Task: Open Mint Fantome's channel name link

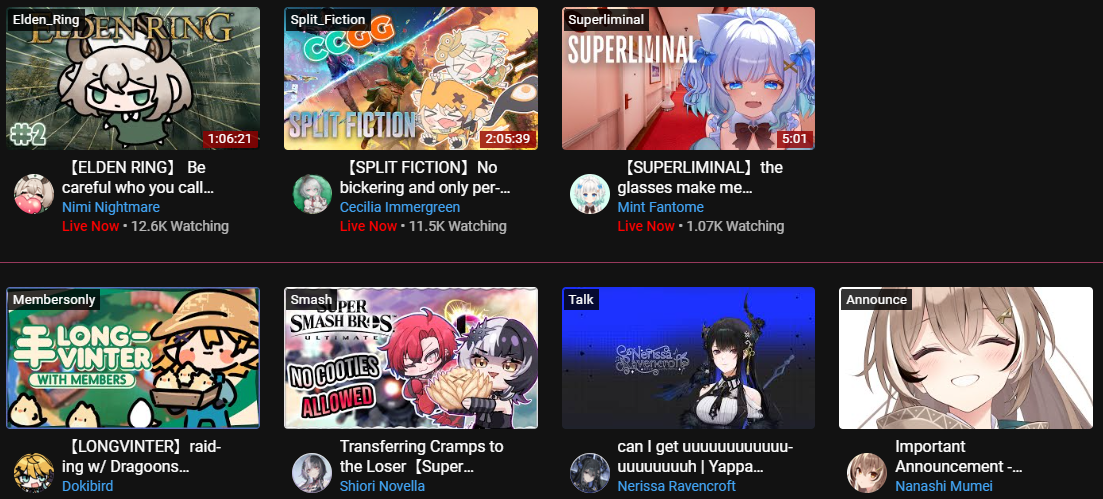Action: (x=661, y=207)
